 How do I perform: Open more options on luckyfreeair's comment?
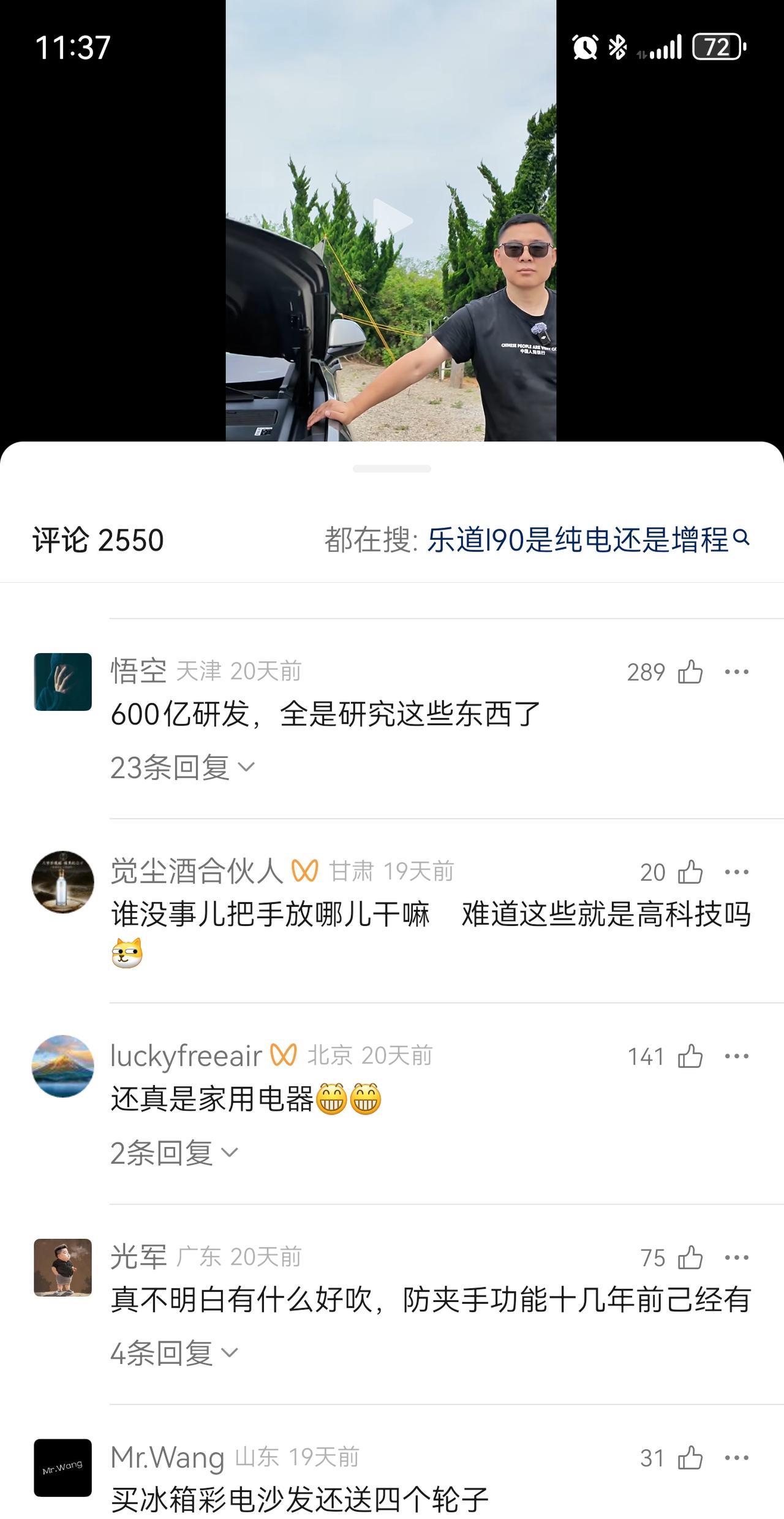736,1056
